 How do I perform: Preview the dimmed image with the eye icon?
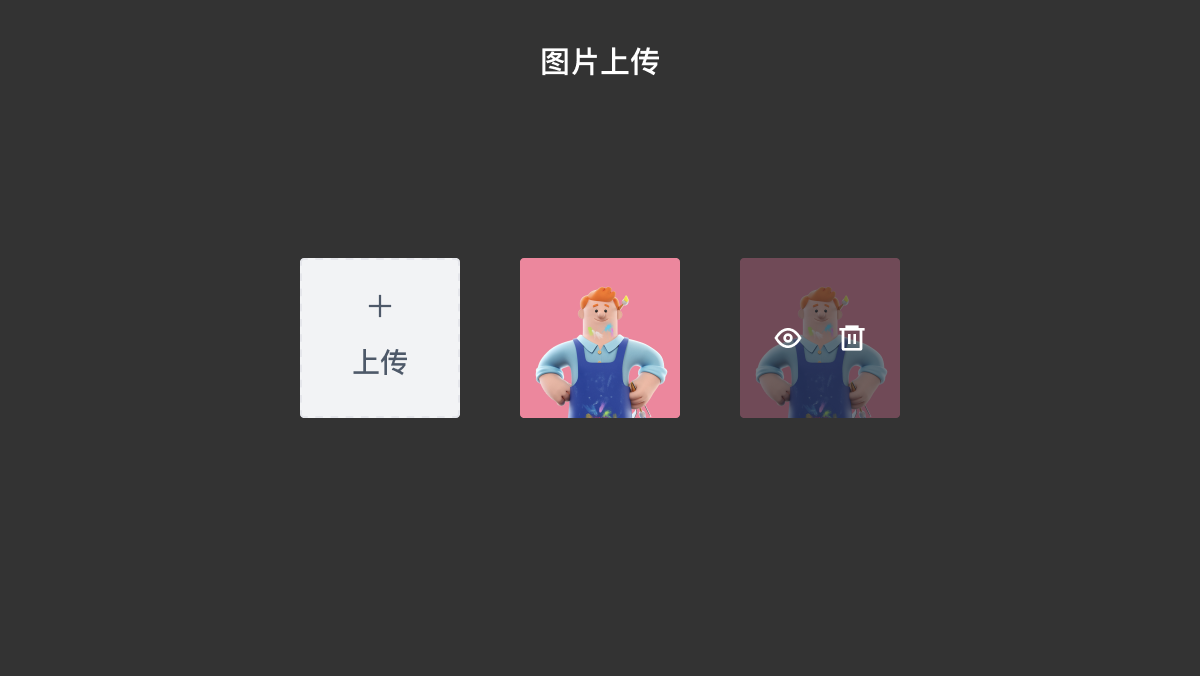click(788, 338)
